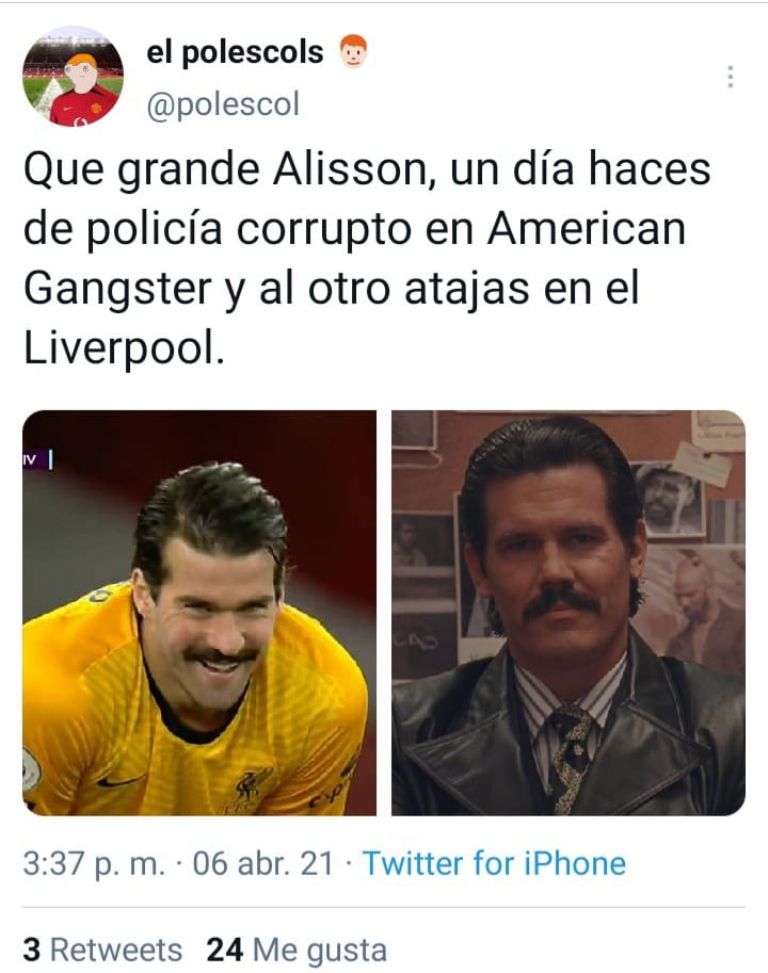
Task: Open el polescols profile avatar
Action: [x=73, y=77]
